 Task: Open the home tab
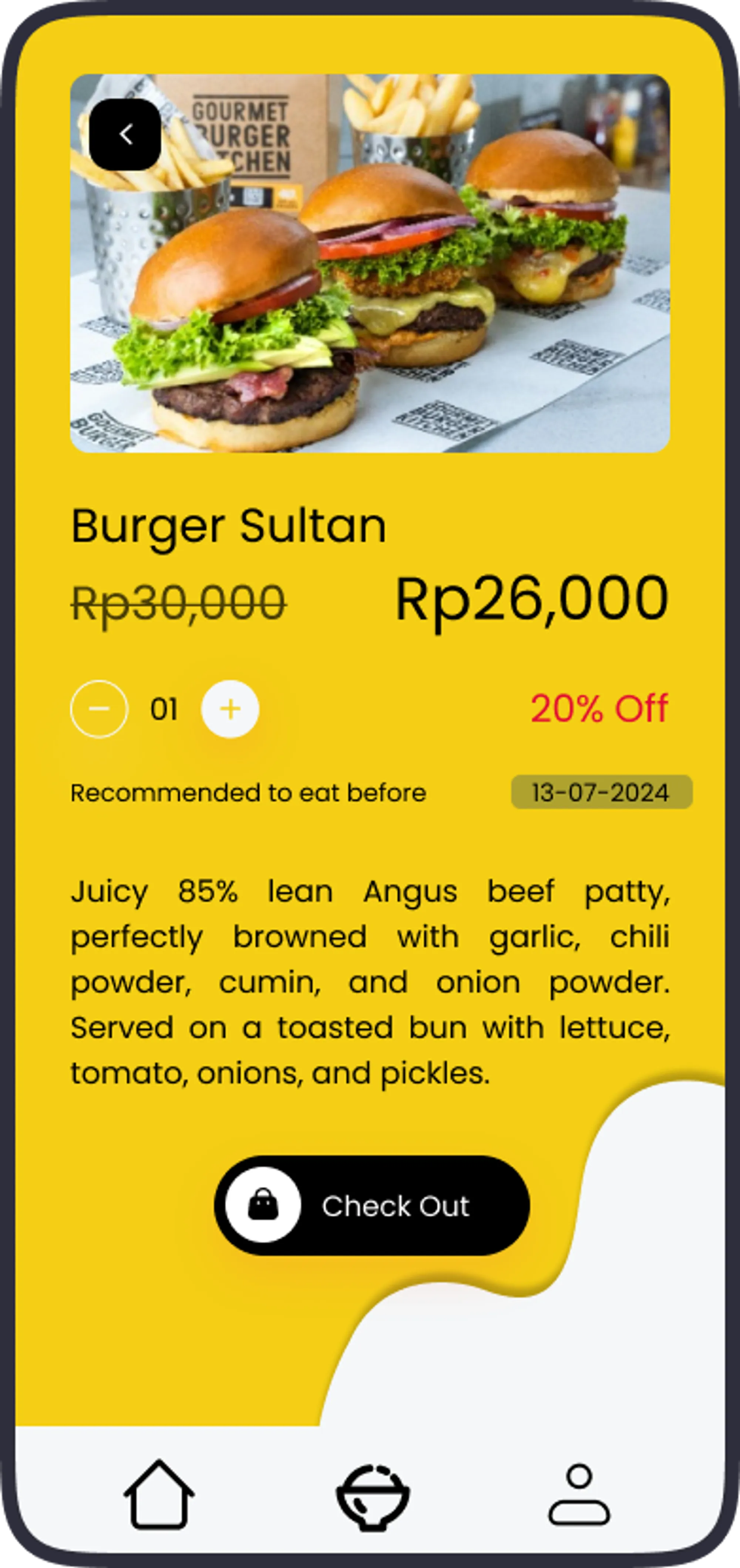point(159,1495)
